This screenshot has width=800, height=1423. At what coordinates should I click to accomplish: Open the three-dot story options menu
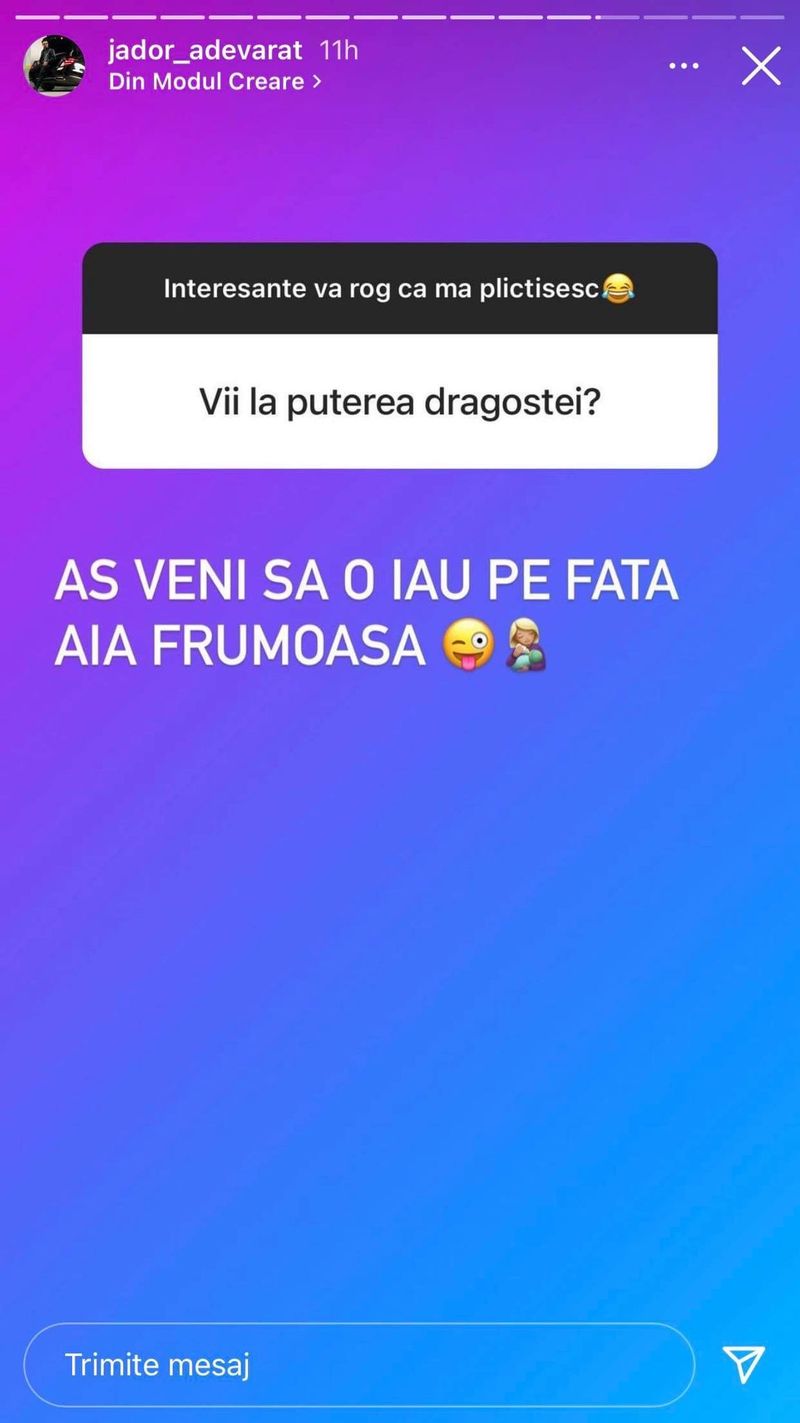[x=684, y=66]
